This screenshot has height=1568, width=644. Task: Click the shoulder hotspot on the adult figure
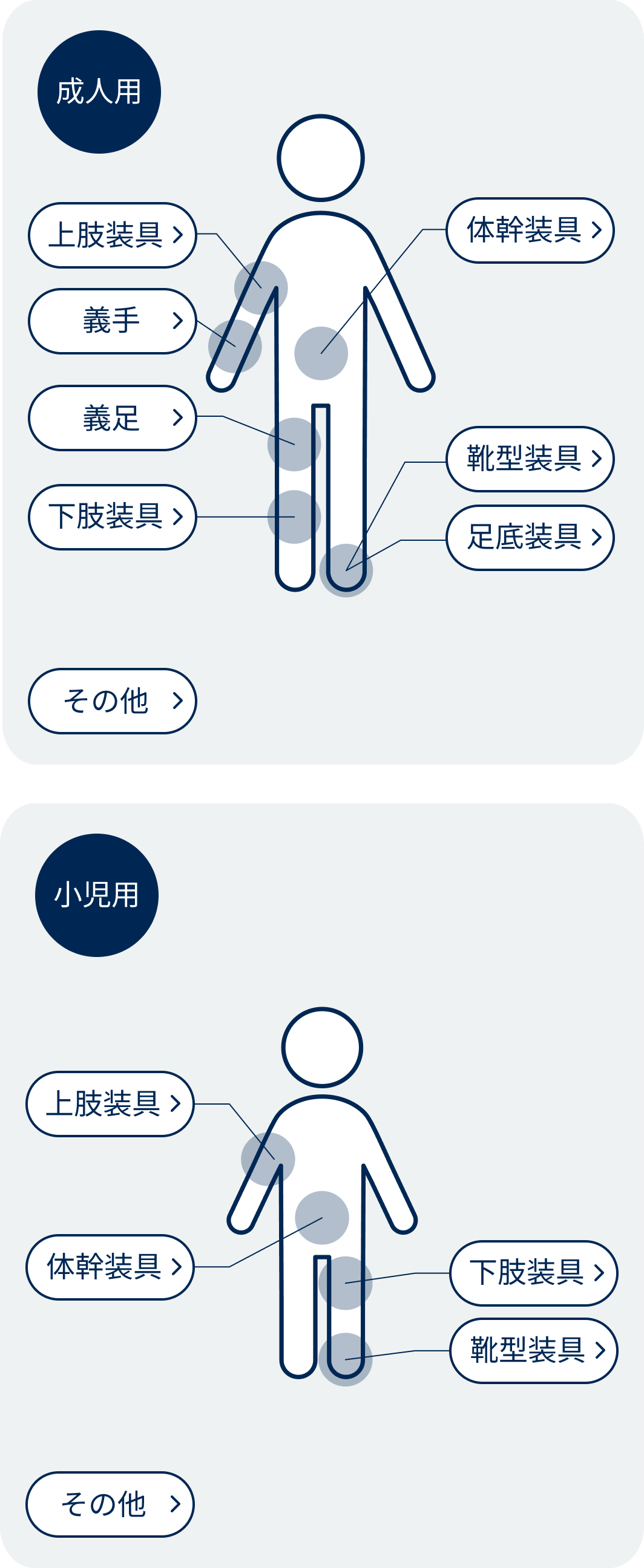(261, 286)
